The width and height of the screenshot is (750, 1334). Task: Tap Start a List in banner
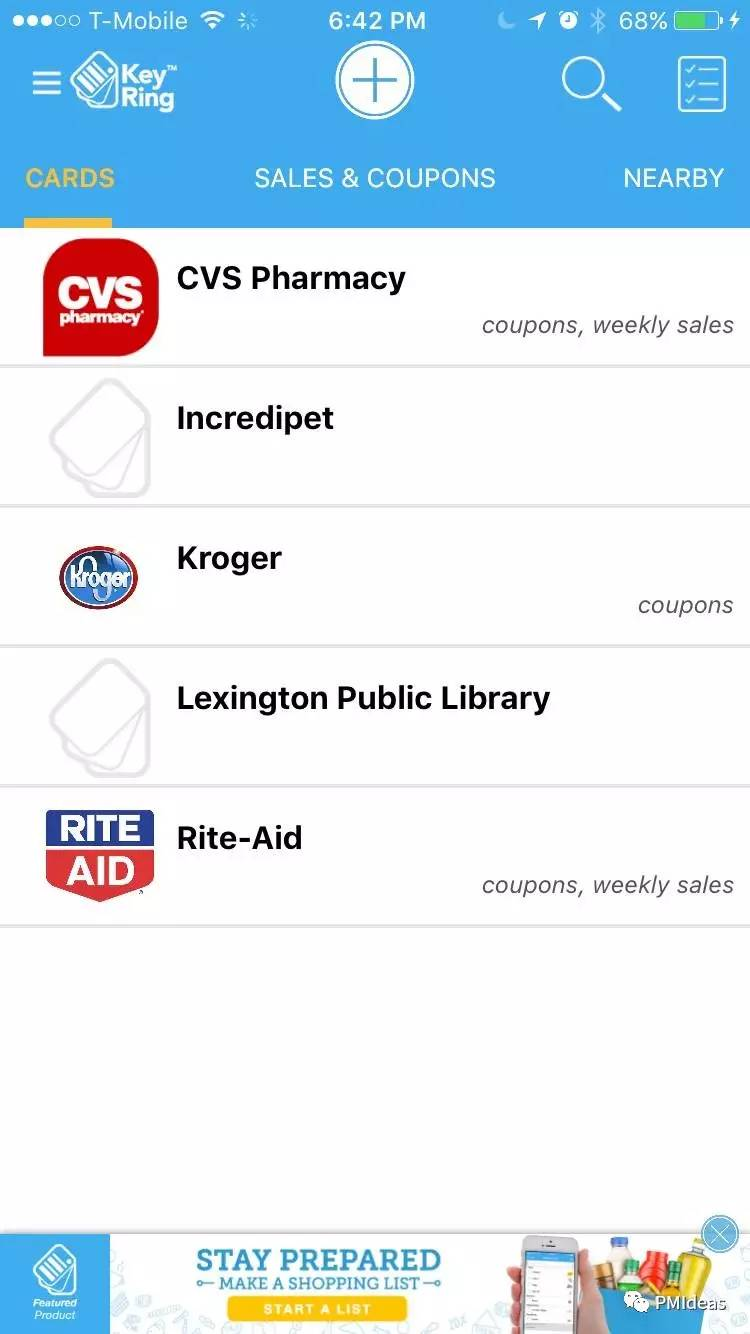click(317, 1308)
